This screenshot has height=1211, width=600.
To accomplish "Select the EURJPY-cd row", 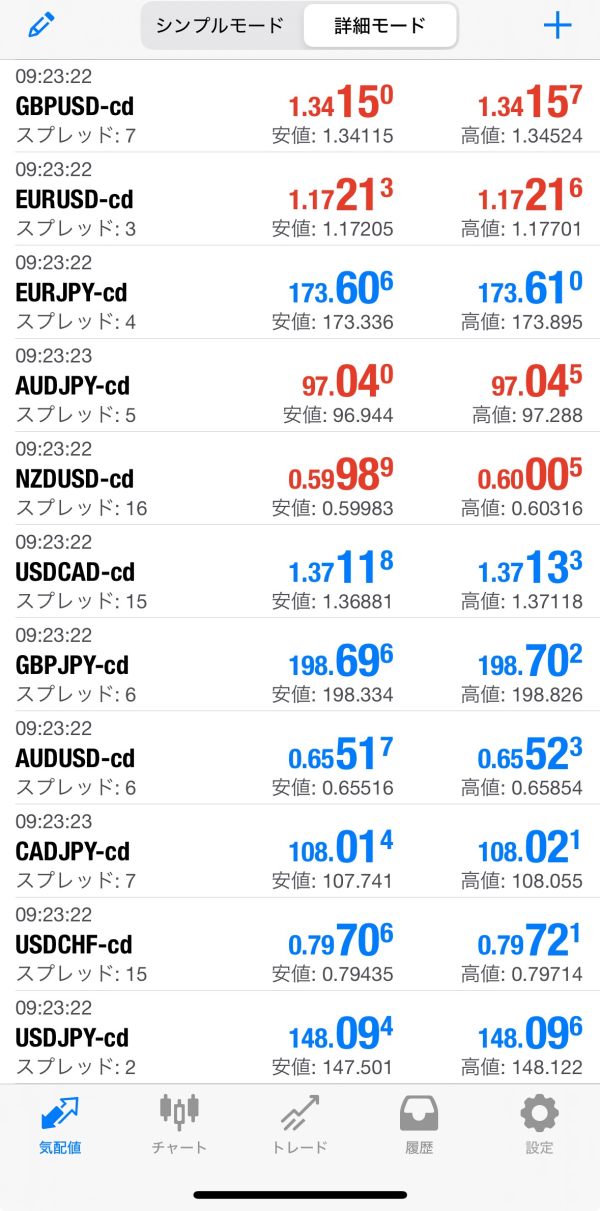I will 300,292.
